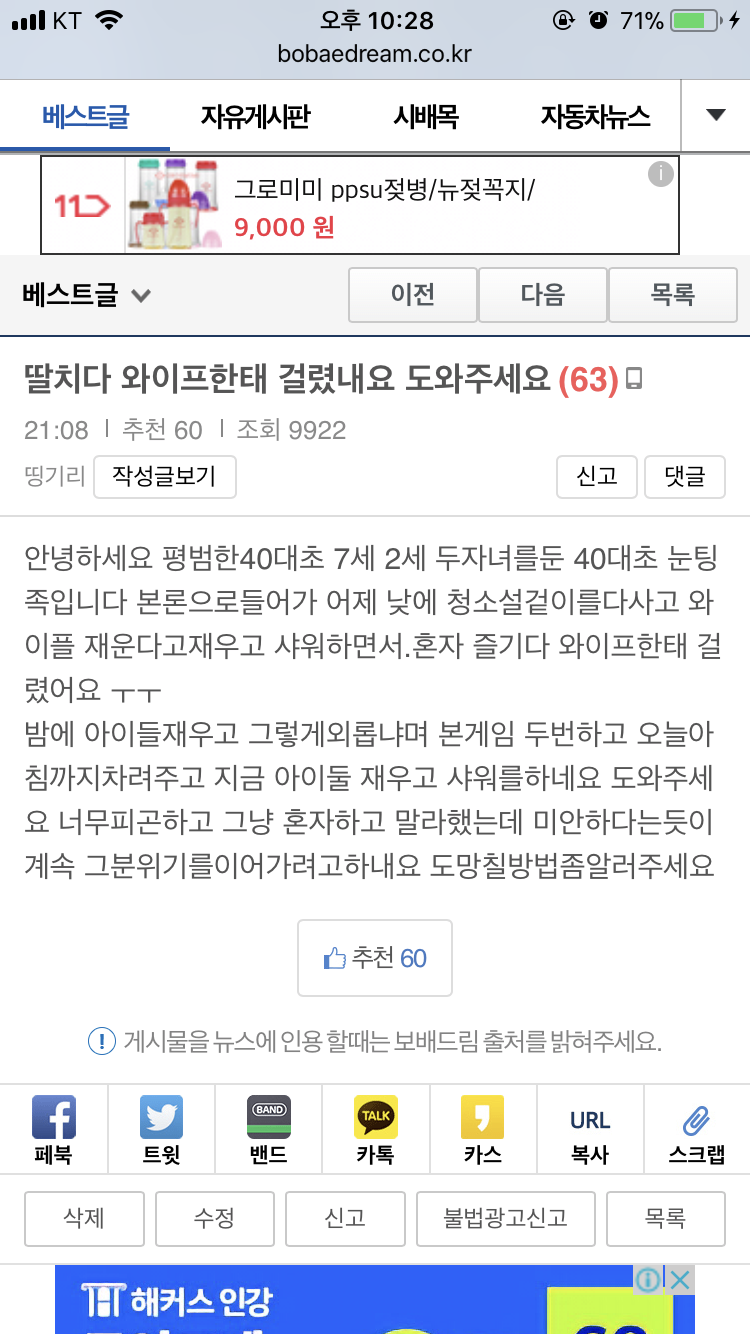750x1334 pixels.
Task: Recommend the post with 추천 60 button
Action: click(375, 958)
